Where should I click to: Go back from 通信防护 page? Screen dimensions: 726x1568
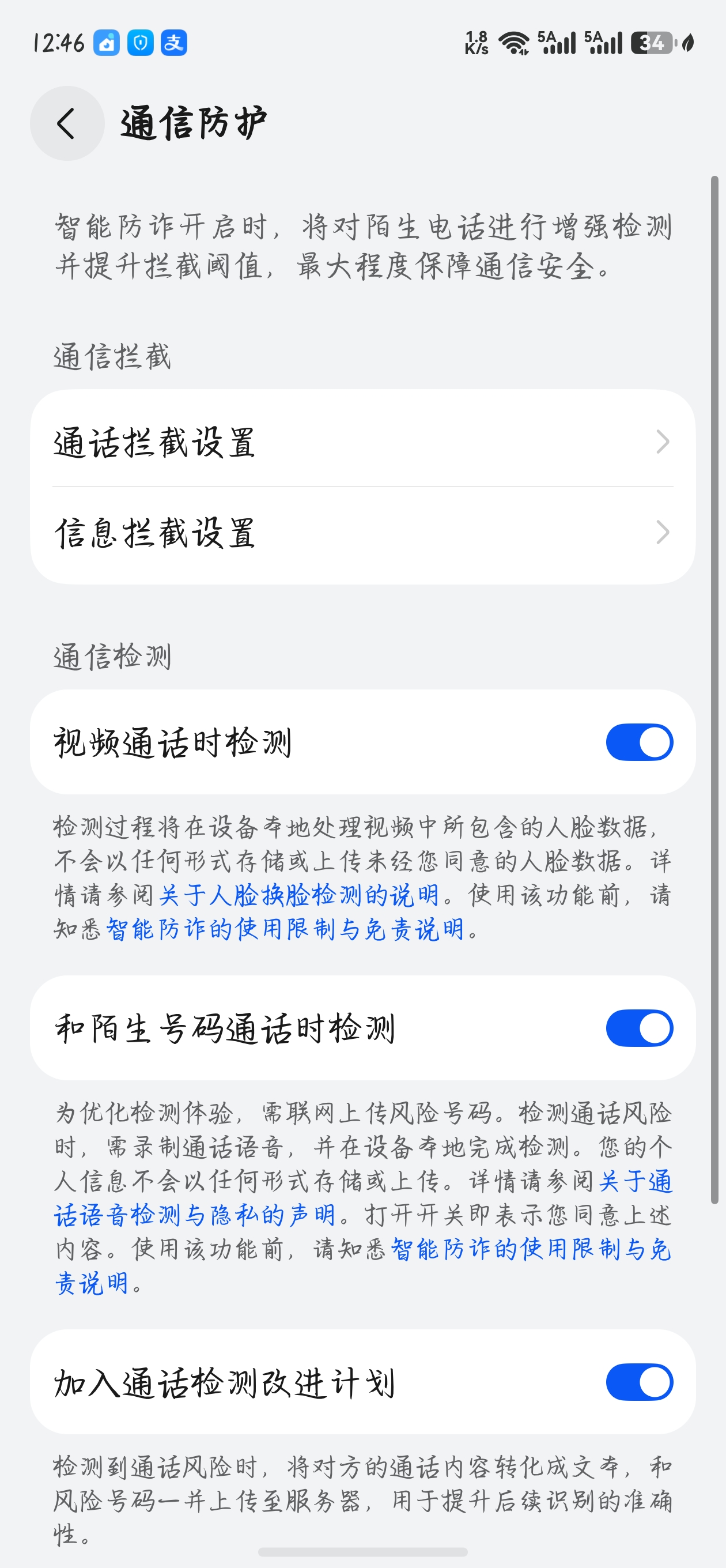pyautogui.click(x=67, y=123)
